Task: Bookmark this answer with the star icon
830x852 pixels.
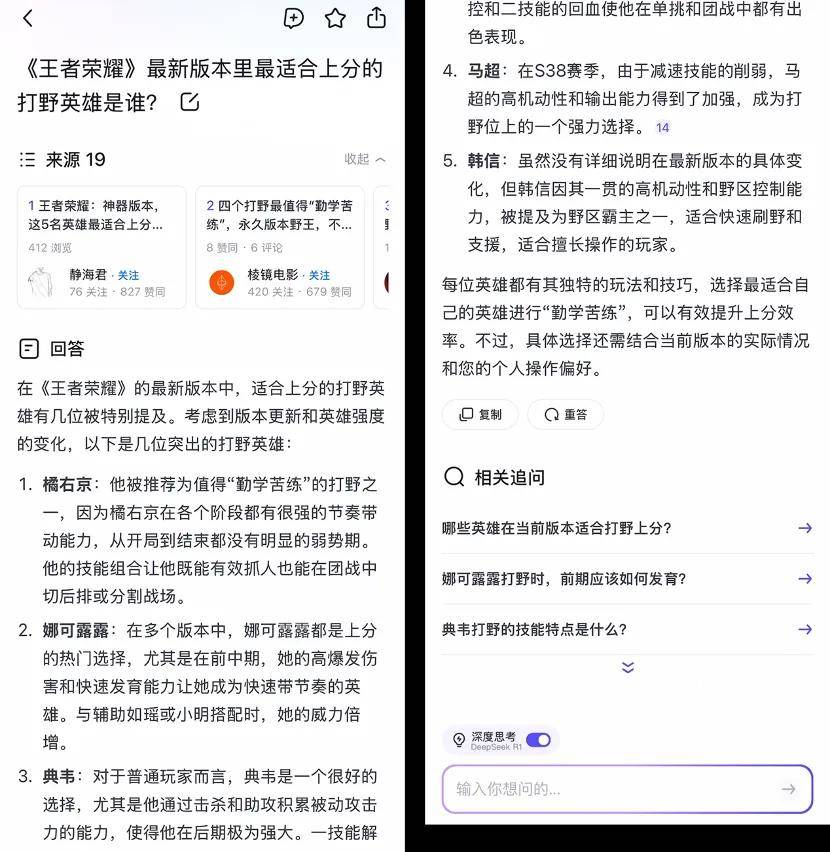Action: (335, 18)
